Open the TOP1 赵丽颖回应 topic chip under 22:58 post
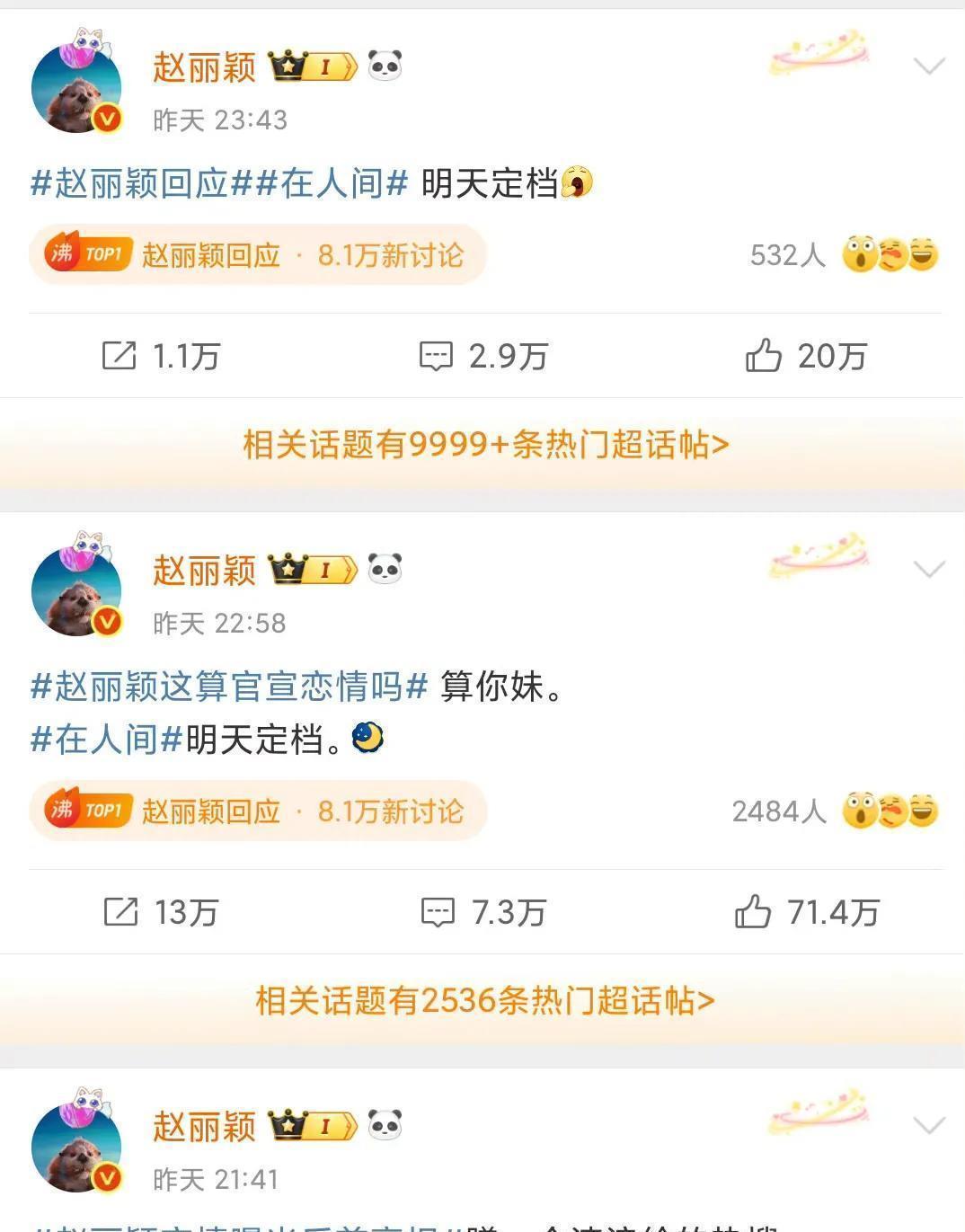Viewport: 965px width, 1232px height. [257, 811]
